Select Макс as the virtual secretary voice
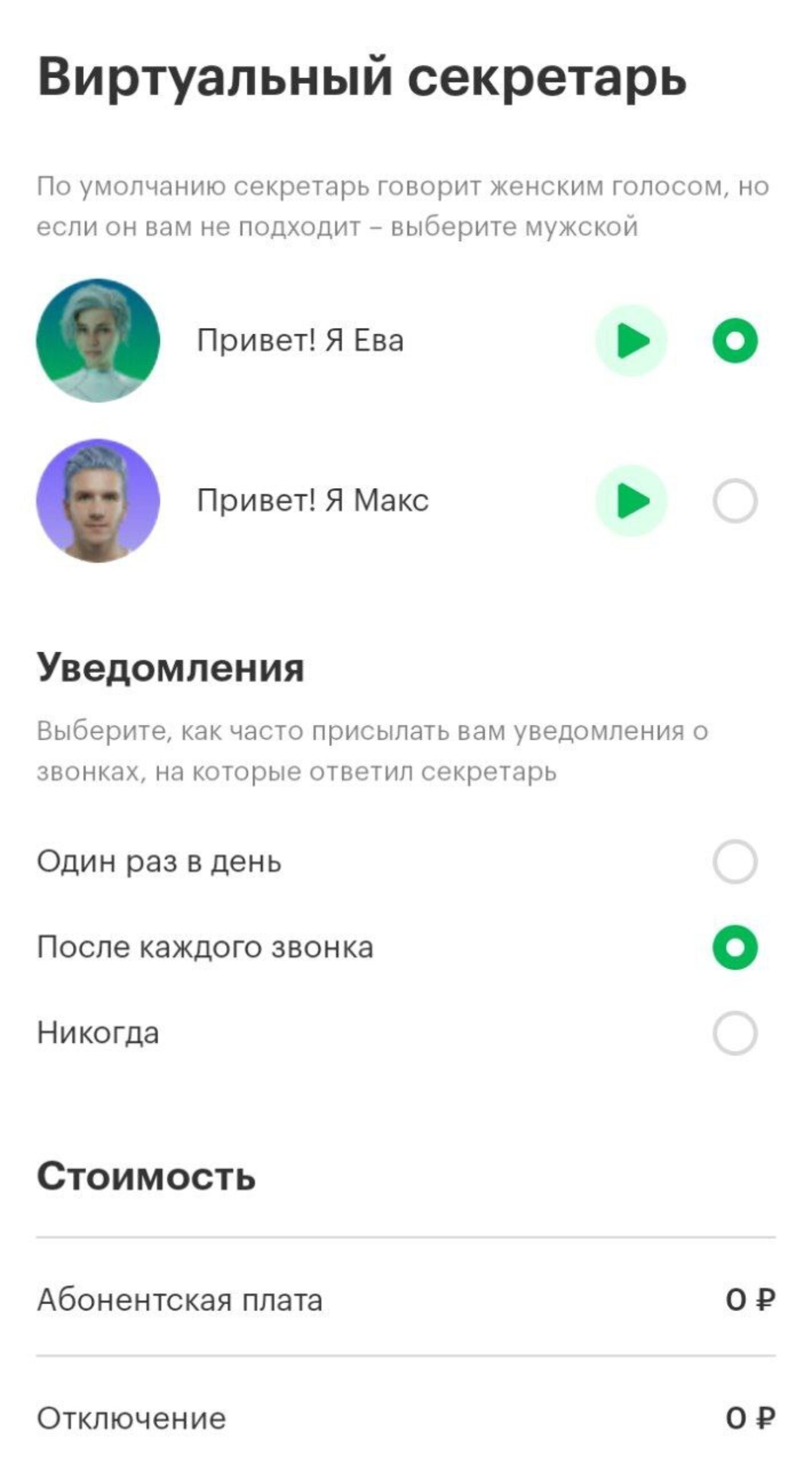Screen dimensions: 812x1464 coord(737,500)
